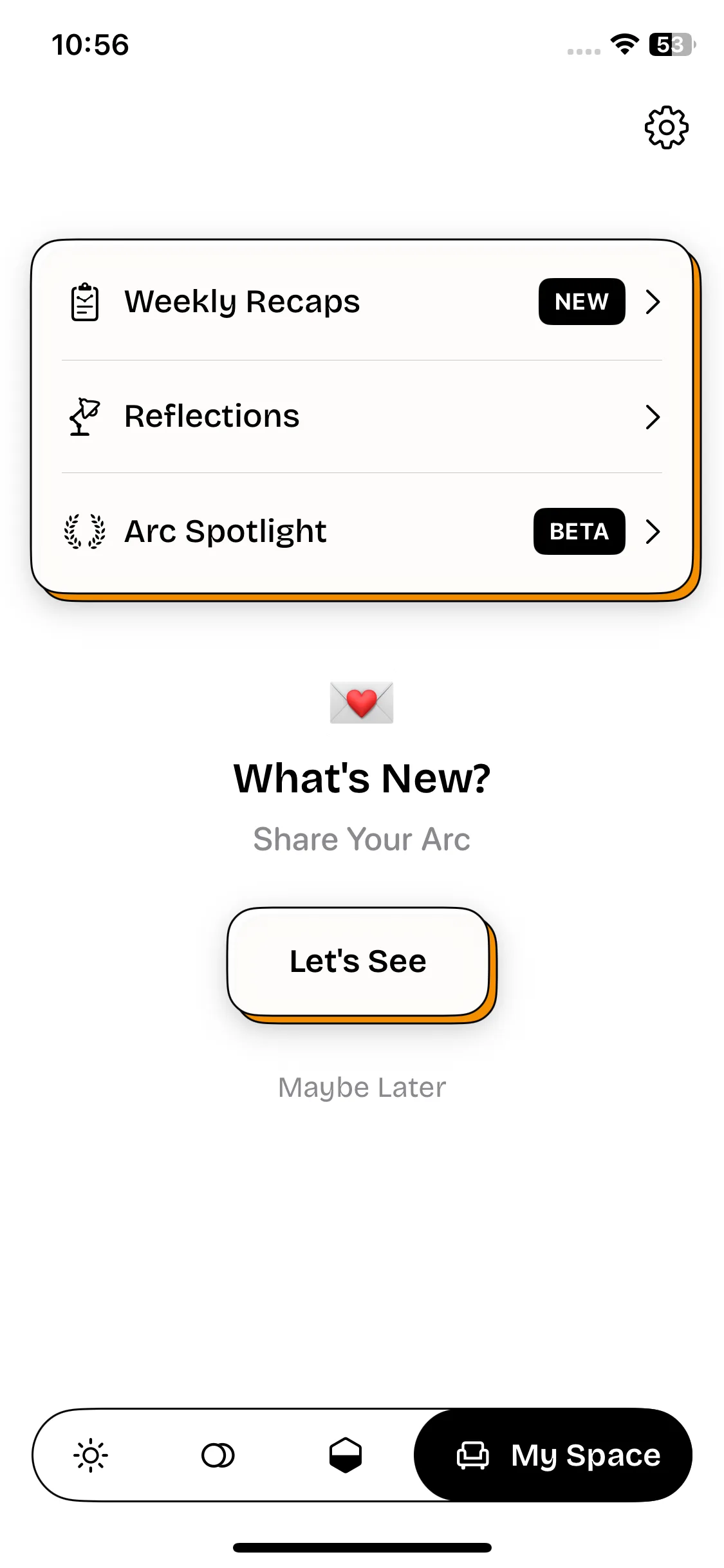Select the My Space tab
Image resolution: width=724 pixels, height=1568 pixels.
pos(557,1455)
